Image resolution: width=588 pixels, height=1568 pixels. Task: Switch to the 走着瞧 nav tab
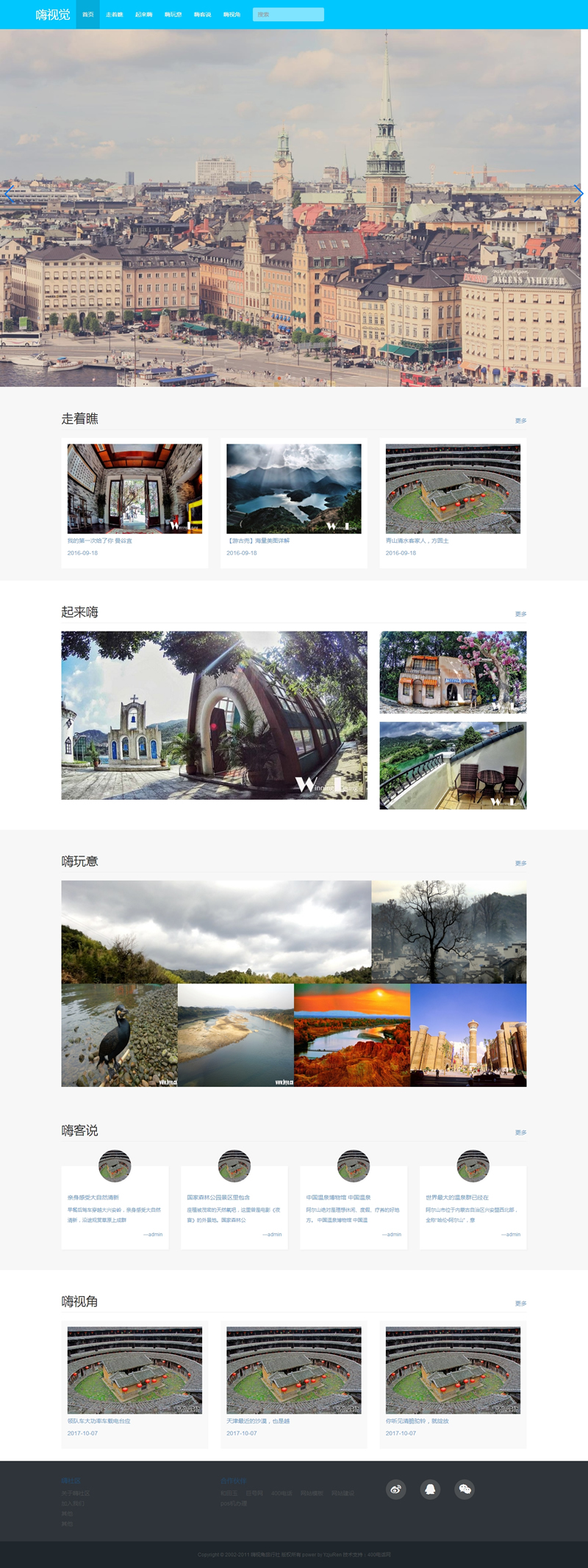(x=114, y=15)
